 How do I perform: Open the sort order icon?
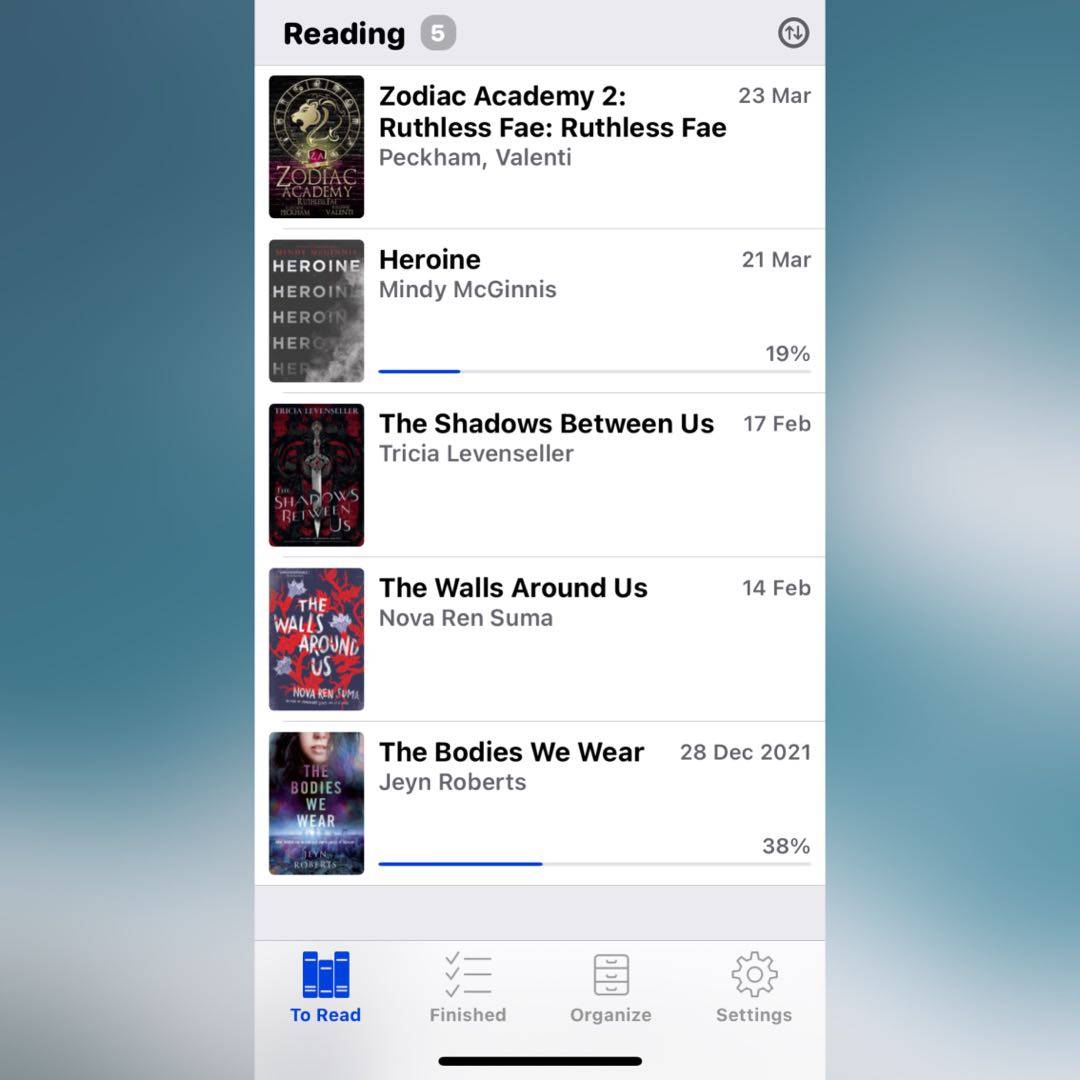coord(792,33)
